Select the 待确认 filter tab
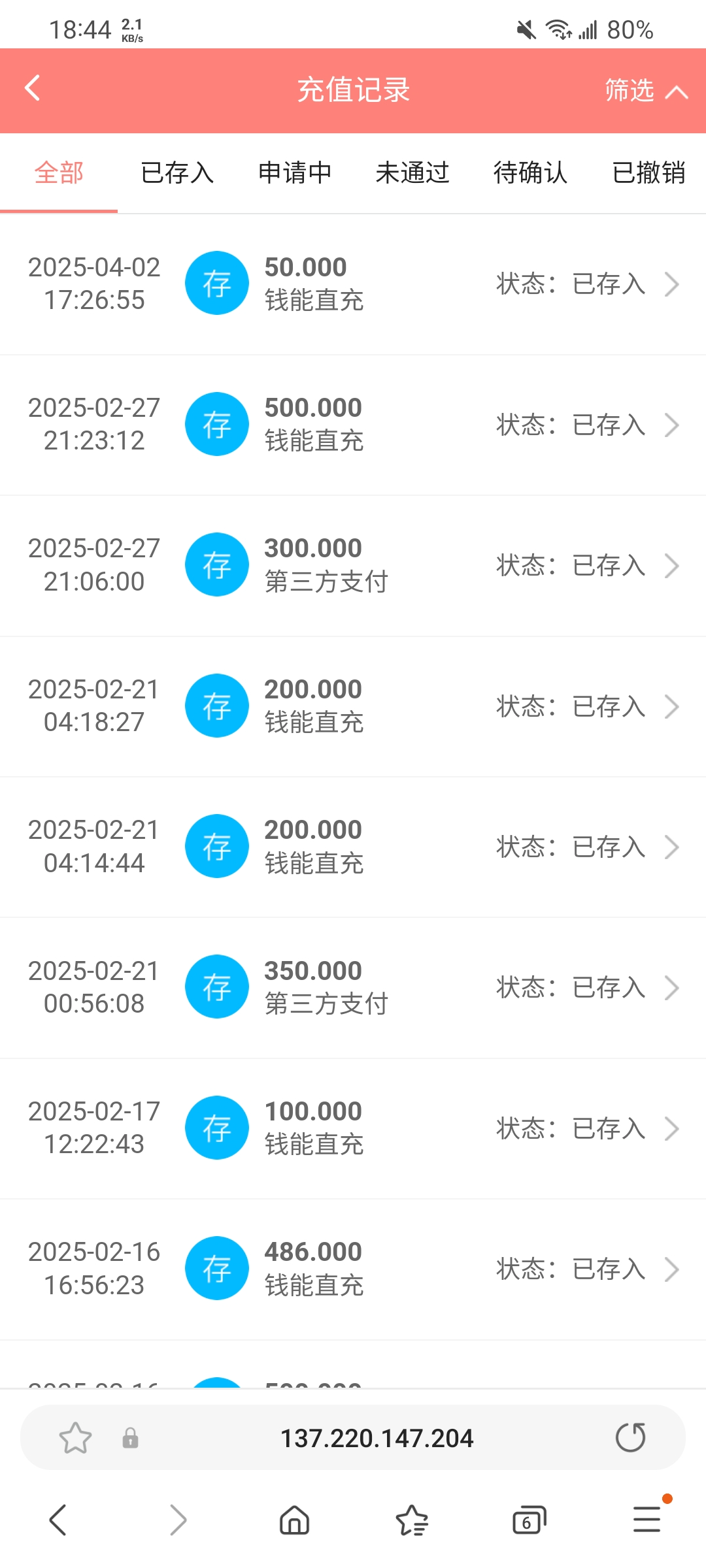Viewport: 706px width, 1568px height. [x=531, y=172]
